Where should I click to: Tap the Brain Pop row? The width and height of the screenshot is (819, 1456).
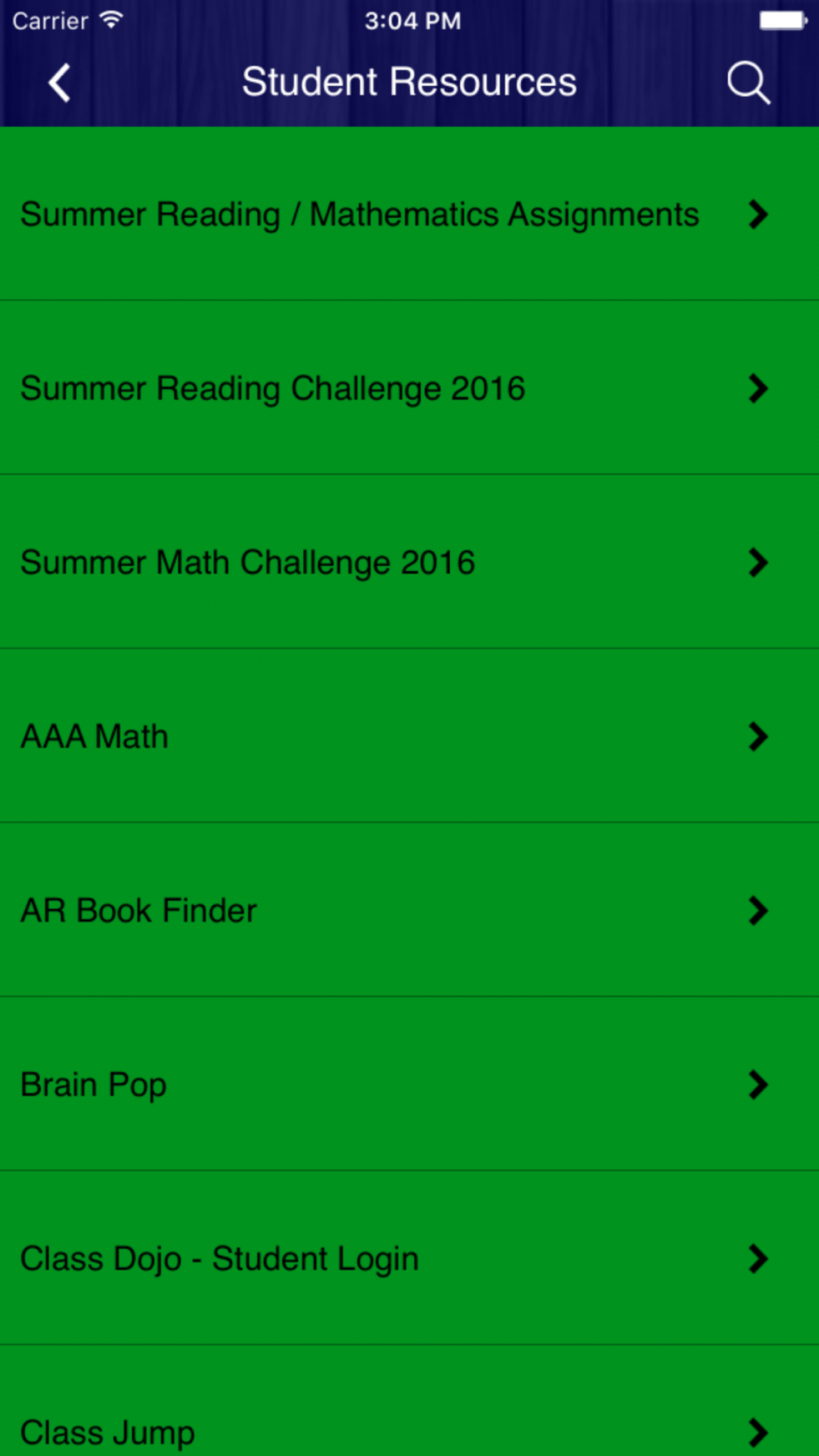pos(409,1084)
